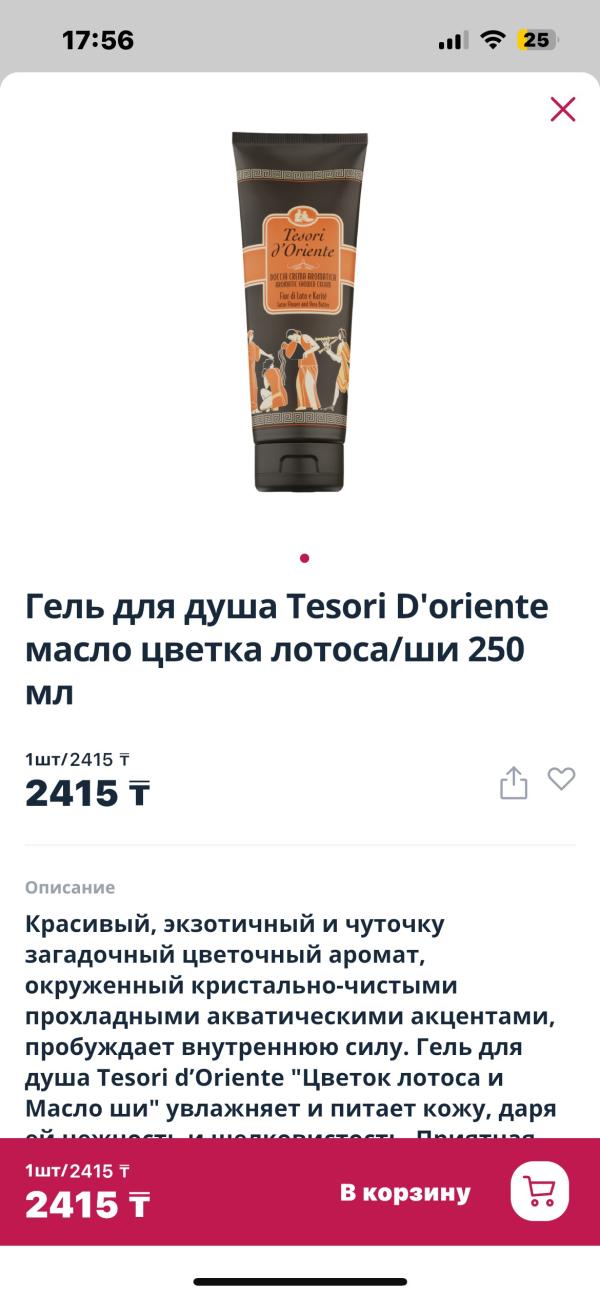This screenshot has height=1297, width=600.
Task: Open the Tesori D'oriente product photo
Action: [300, 312]
